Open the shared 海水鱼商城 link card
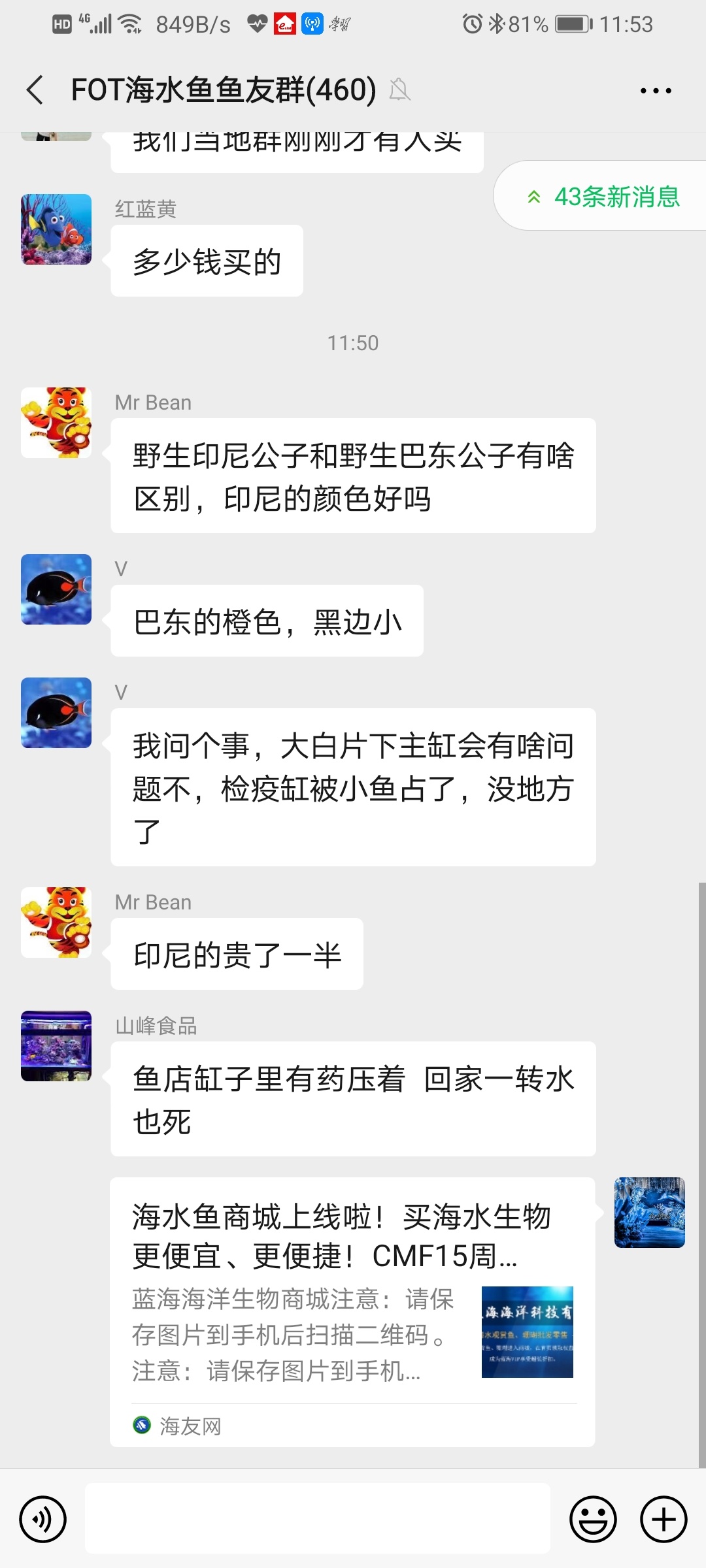The height and width of the screenshot is (1568, 706). coord(352,1311)
